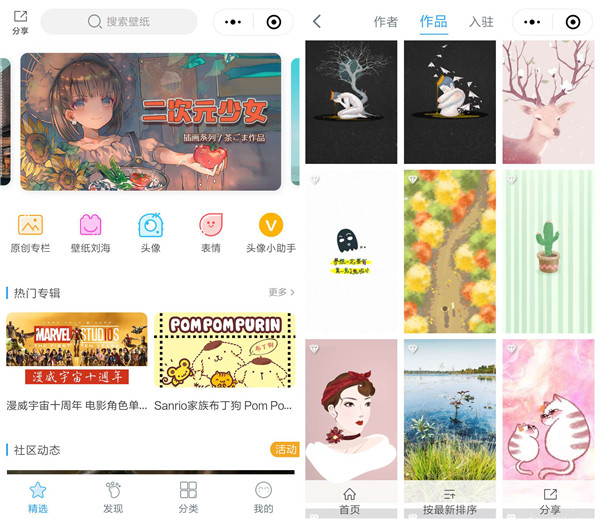
Task: Switch to the 分类 tab
Action: point(188,497)
